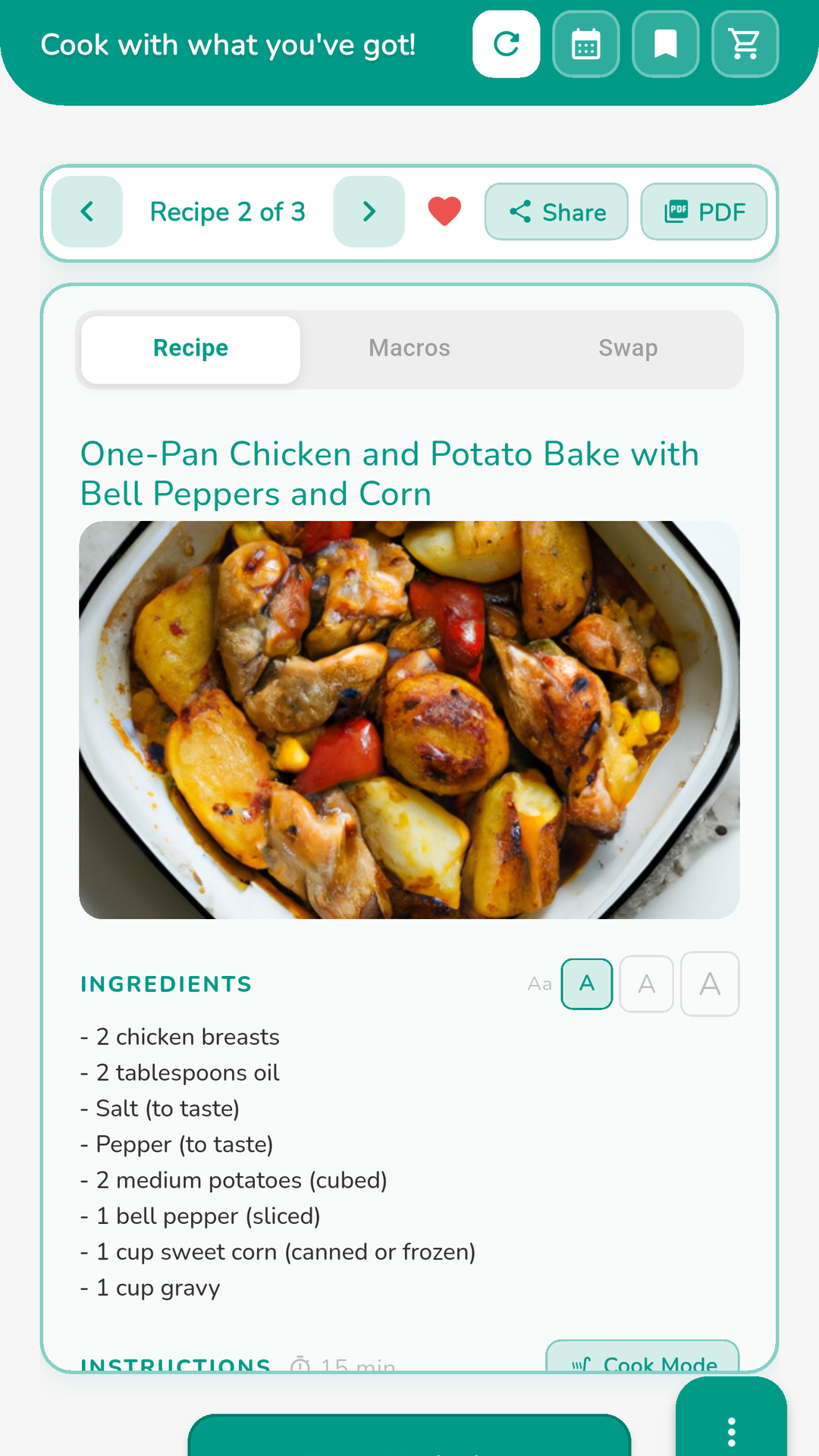Start Cook Mode for the instructions
The image size is (819, 1456).
pyautogui.click(x=643, y=1361)
